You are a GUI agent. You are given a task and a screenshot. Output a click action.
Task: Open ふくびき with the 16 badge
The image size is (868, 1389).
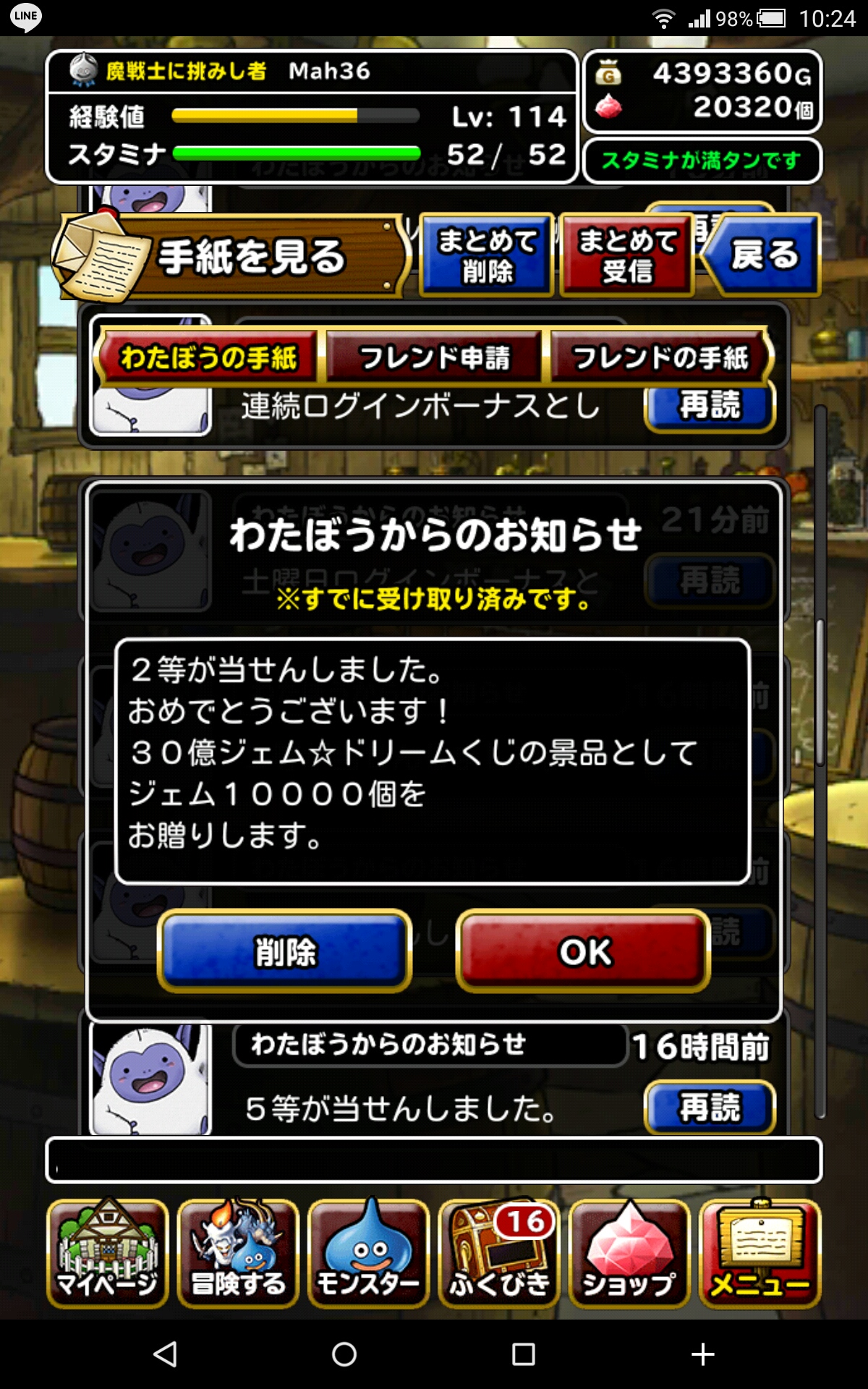tap(499, 1253)
